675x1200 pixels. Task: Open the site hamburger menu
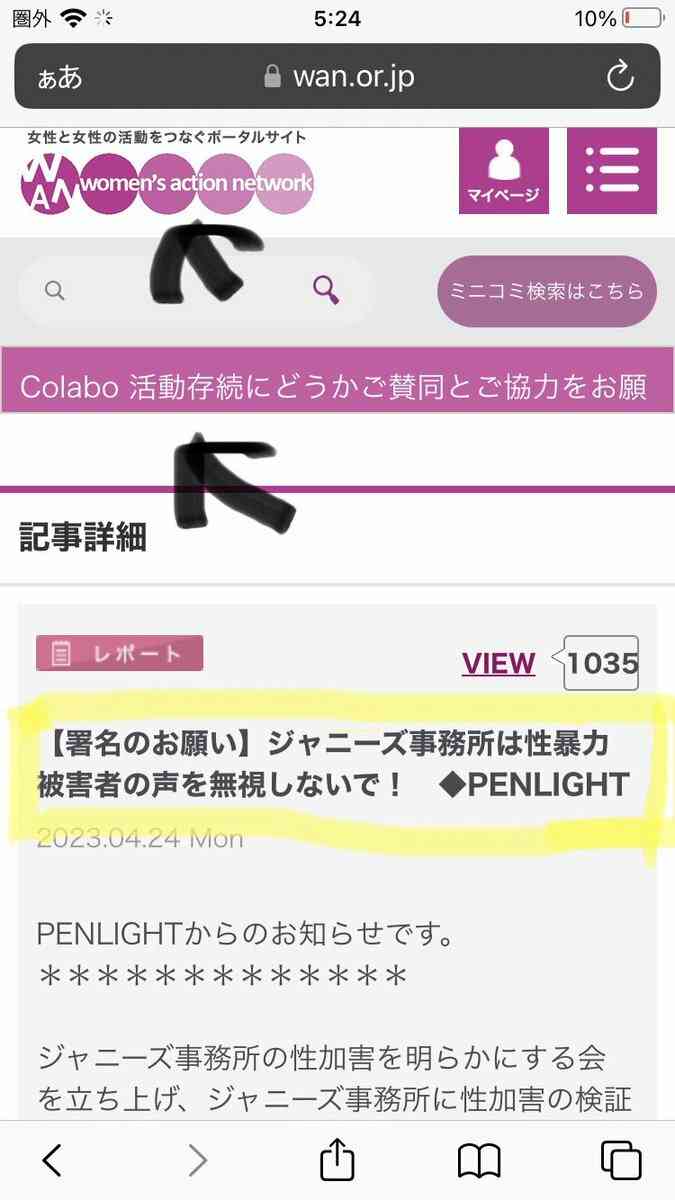pyautogui.click(x=612, y=171)
